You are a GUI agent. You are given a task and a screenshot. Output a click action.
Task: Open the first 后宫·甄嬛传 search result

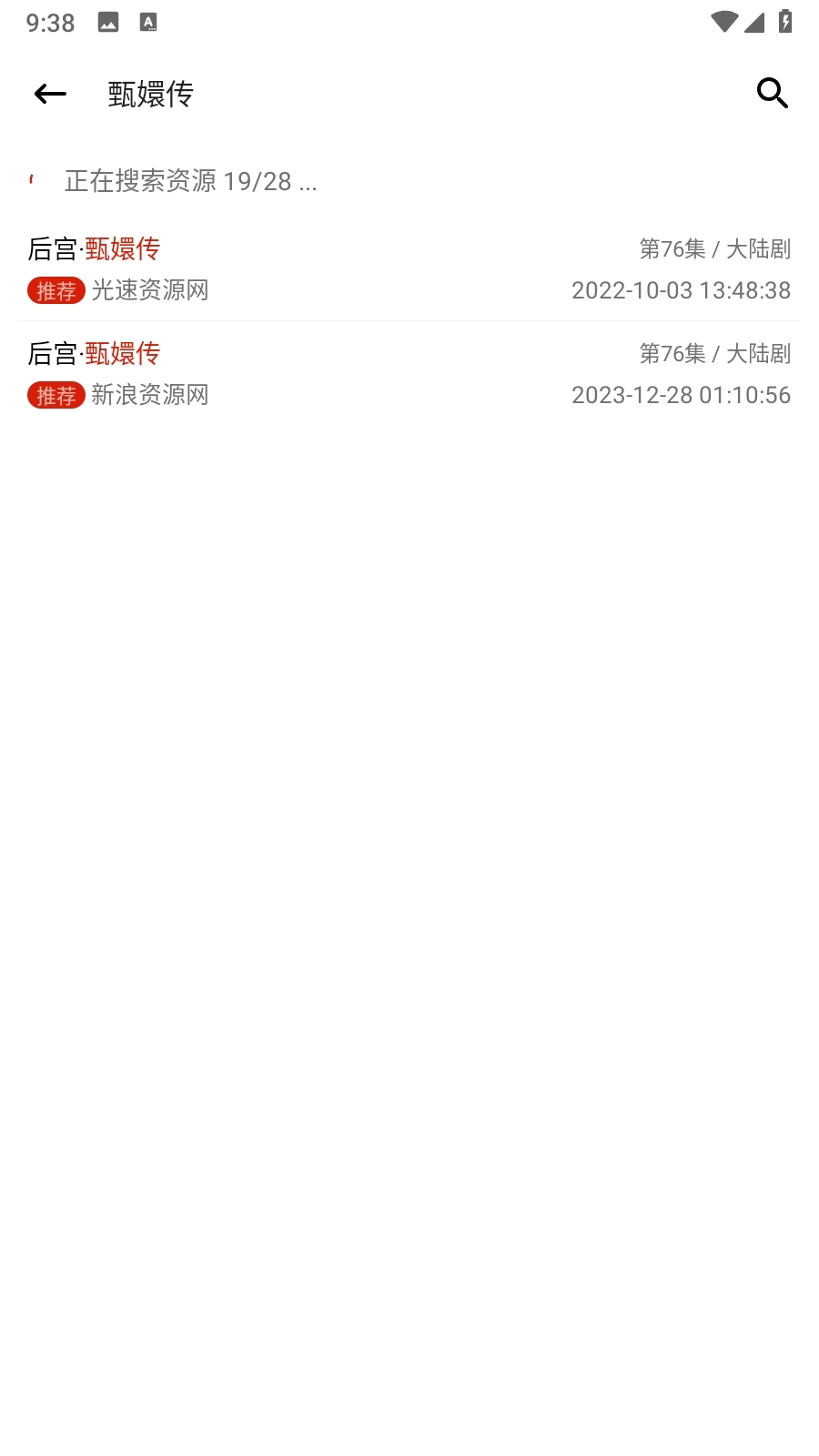click(95, 249)
